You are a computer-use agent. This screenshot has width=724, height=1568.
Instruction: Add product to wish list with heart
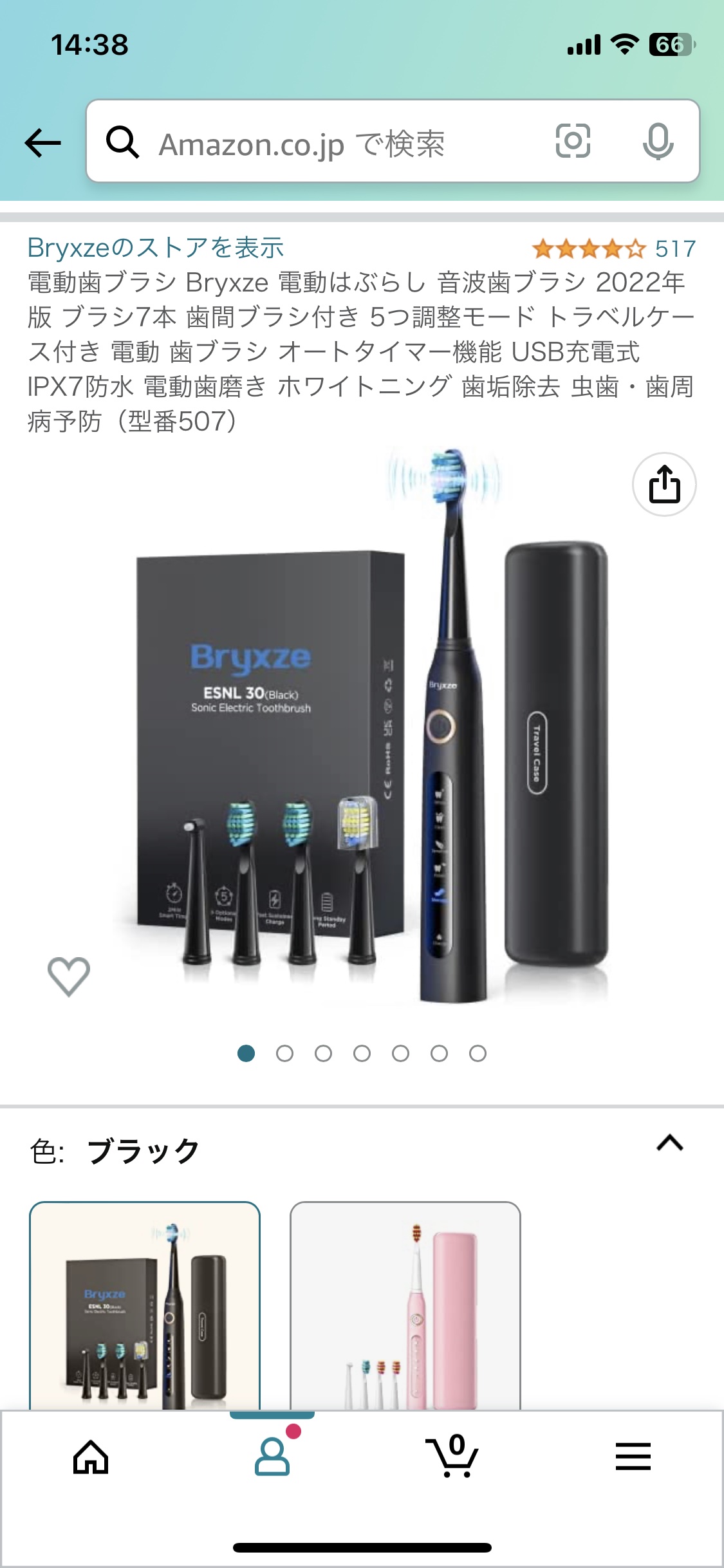(x=69, y=976)
